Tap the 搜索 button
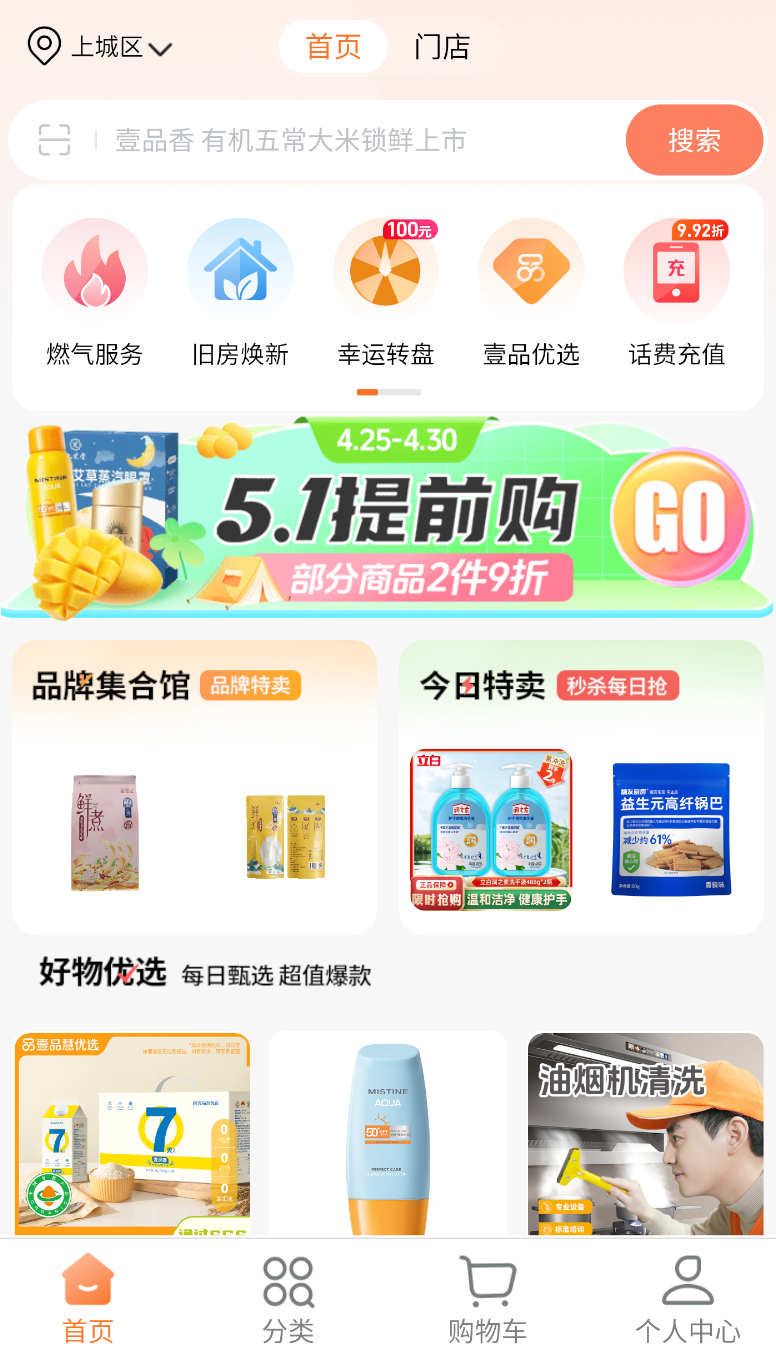The image size is (776, 1352). (x=694, y=140)
